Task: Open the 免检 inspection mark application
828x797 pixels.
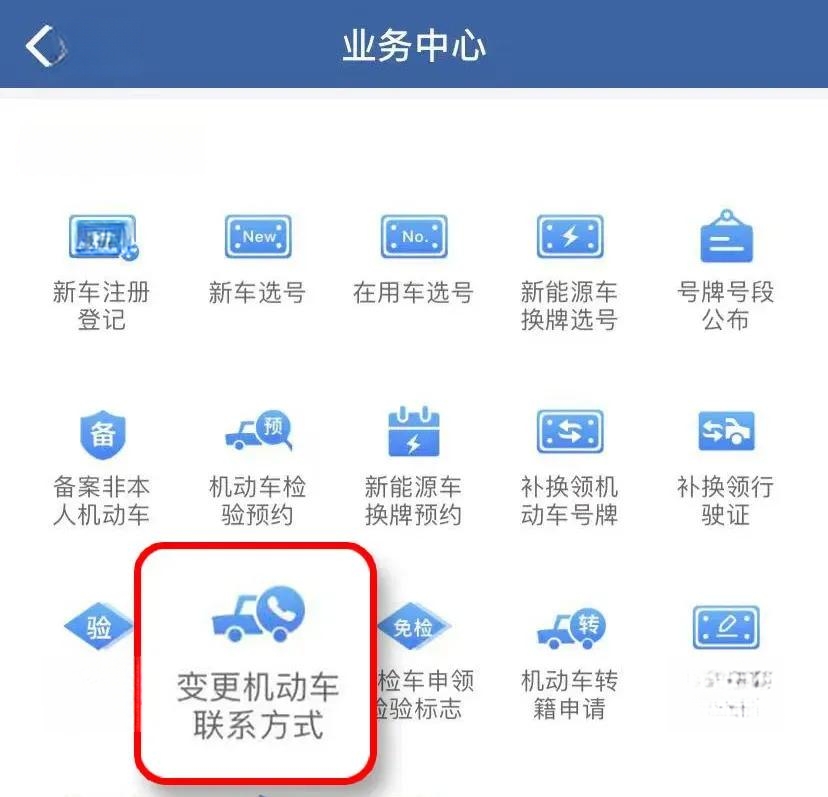Action: point(418,660)
